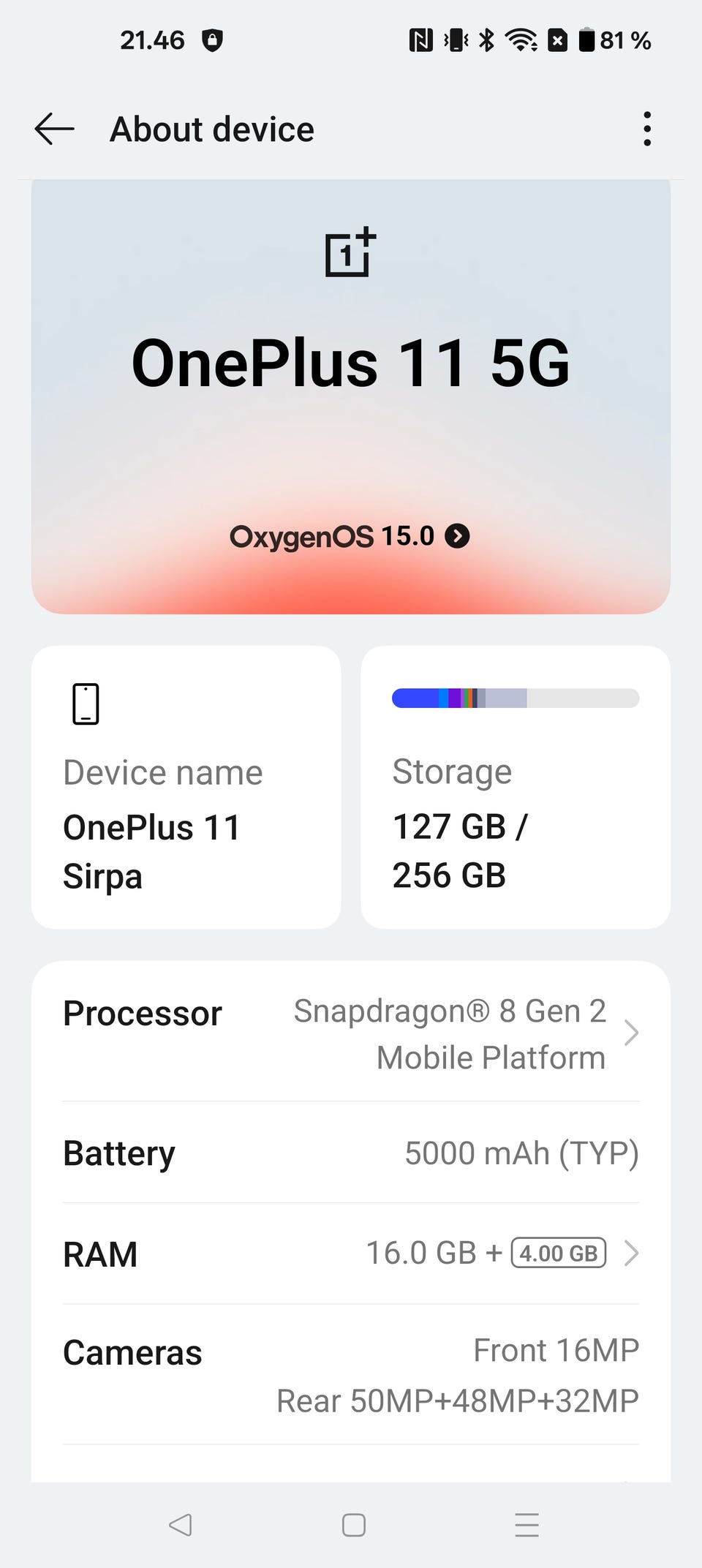Open recent apps from navigation bar

[526, 1525]
